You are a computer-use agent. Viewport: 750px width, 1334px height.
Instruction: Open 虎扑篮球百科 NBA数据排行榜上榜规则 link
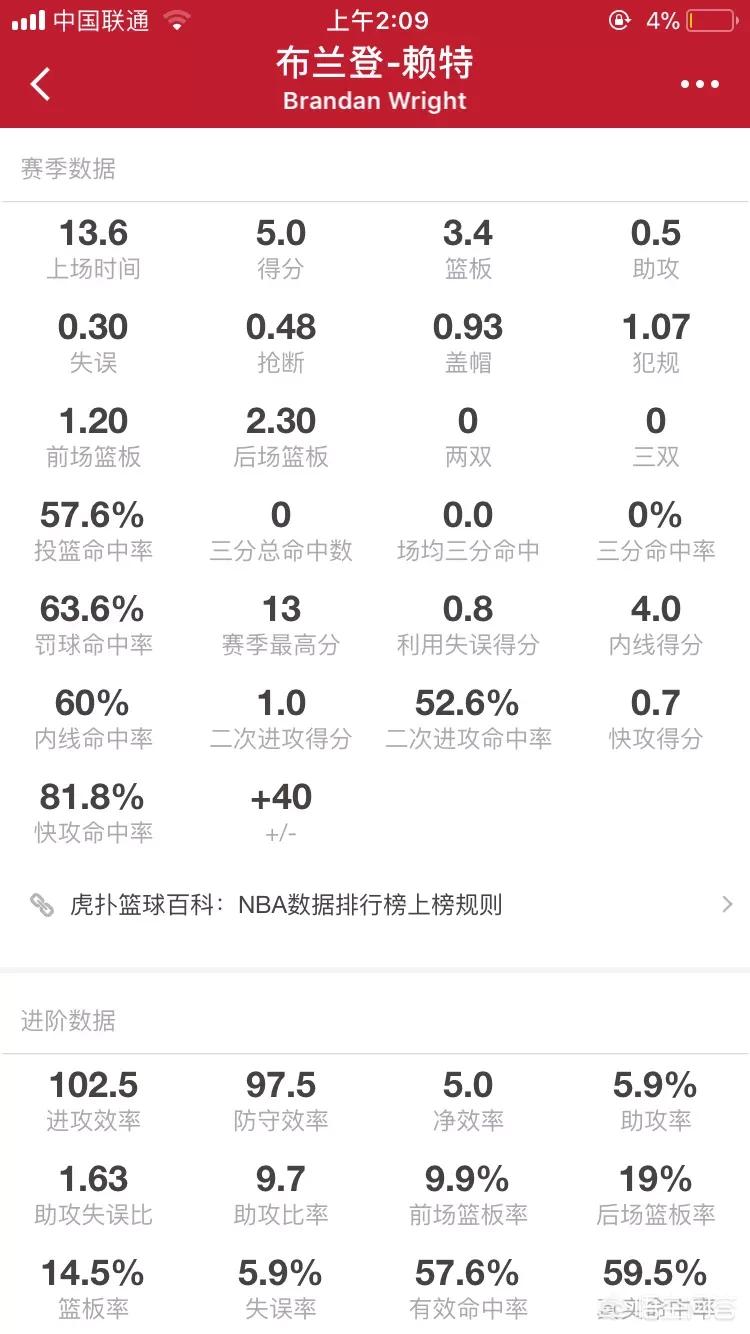point(375,905)
